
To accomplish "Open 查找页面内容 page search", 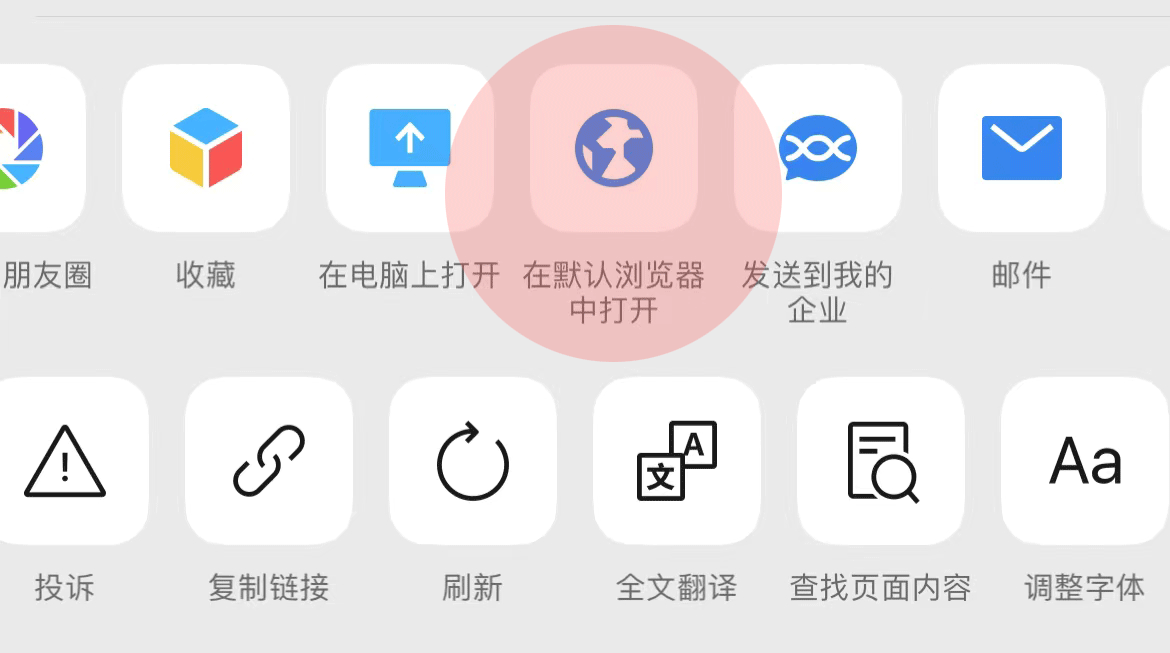I will [x=880, y=461].
